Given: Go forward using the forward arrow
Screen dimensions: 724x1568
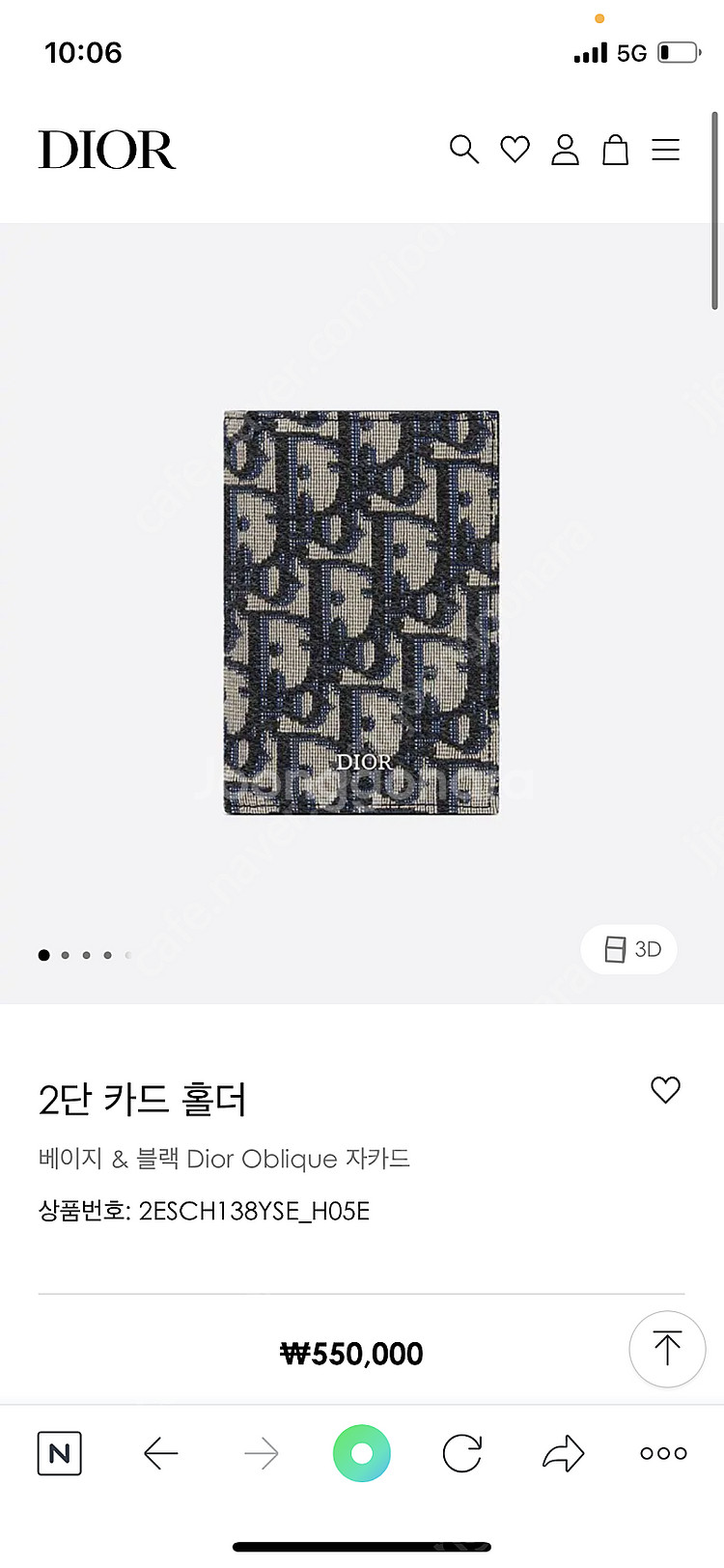Looking at the screenshot, I should [x=261, y=1453].
